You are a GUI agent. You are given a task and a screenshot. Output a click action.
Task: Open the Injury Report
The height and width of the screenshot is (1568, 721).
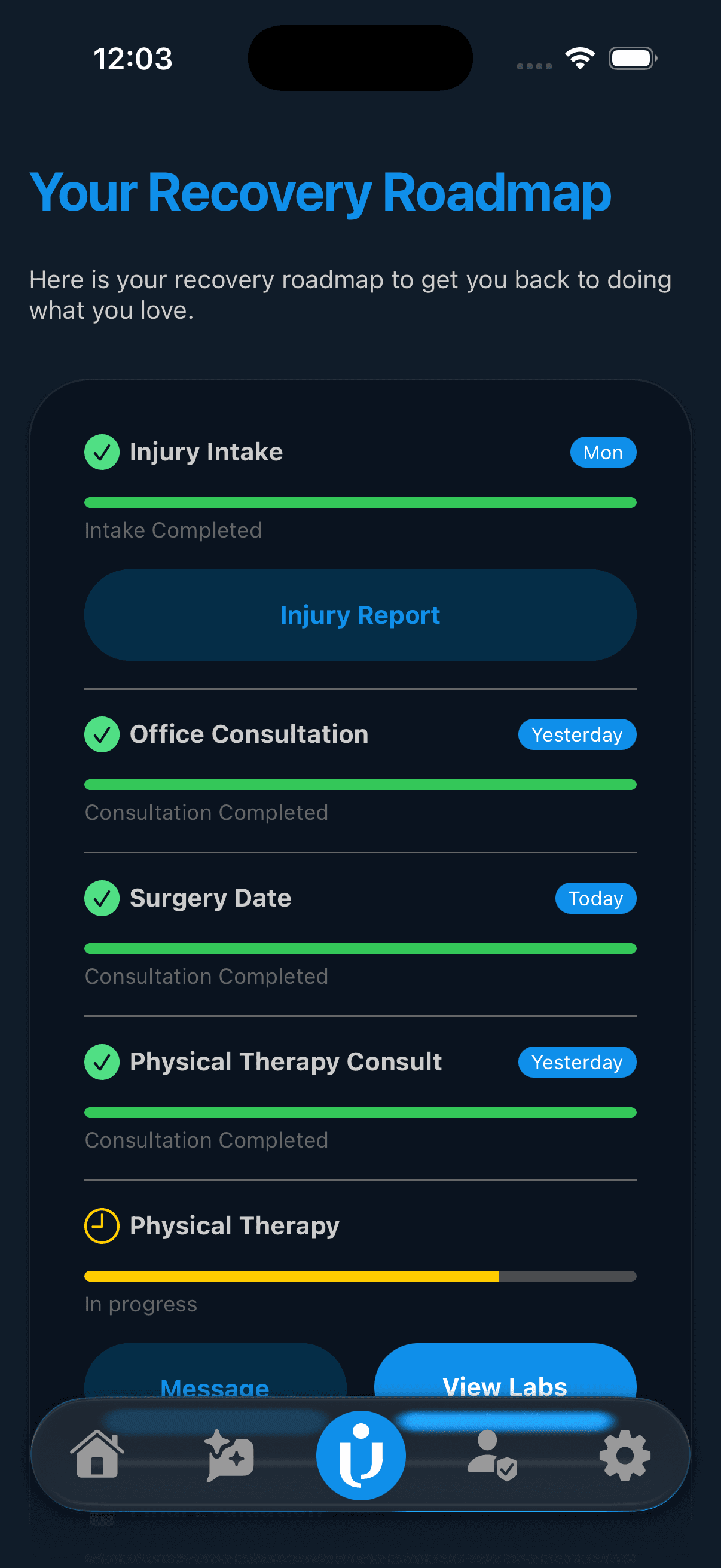pos(360,615)
